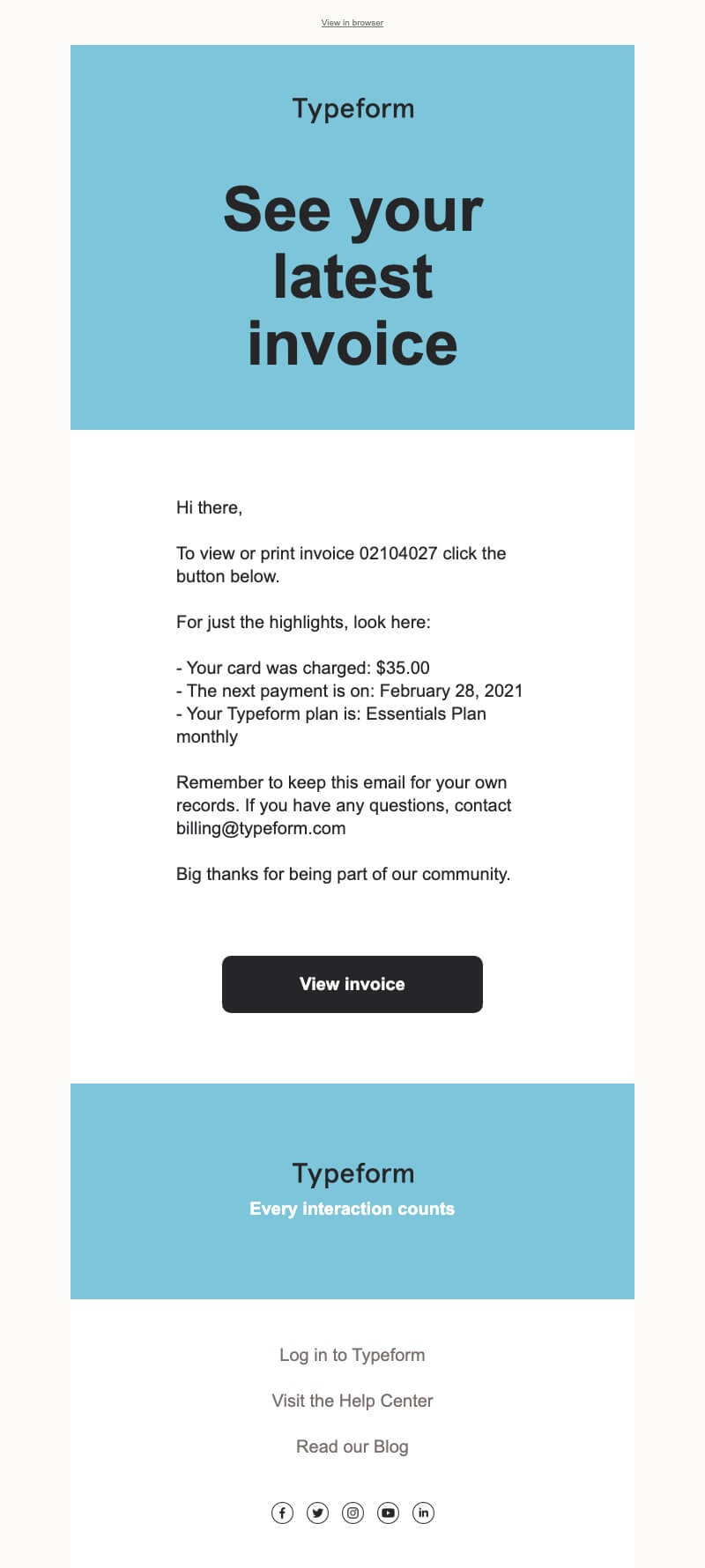Visit the Help Center link
This screenshot has height=1568, width=705.
tap(352, 1401)
